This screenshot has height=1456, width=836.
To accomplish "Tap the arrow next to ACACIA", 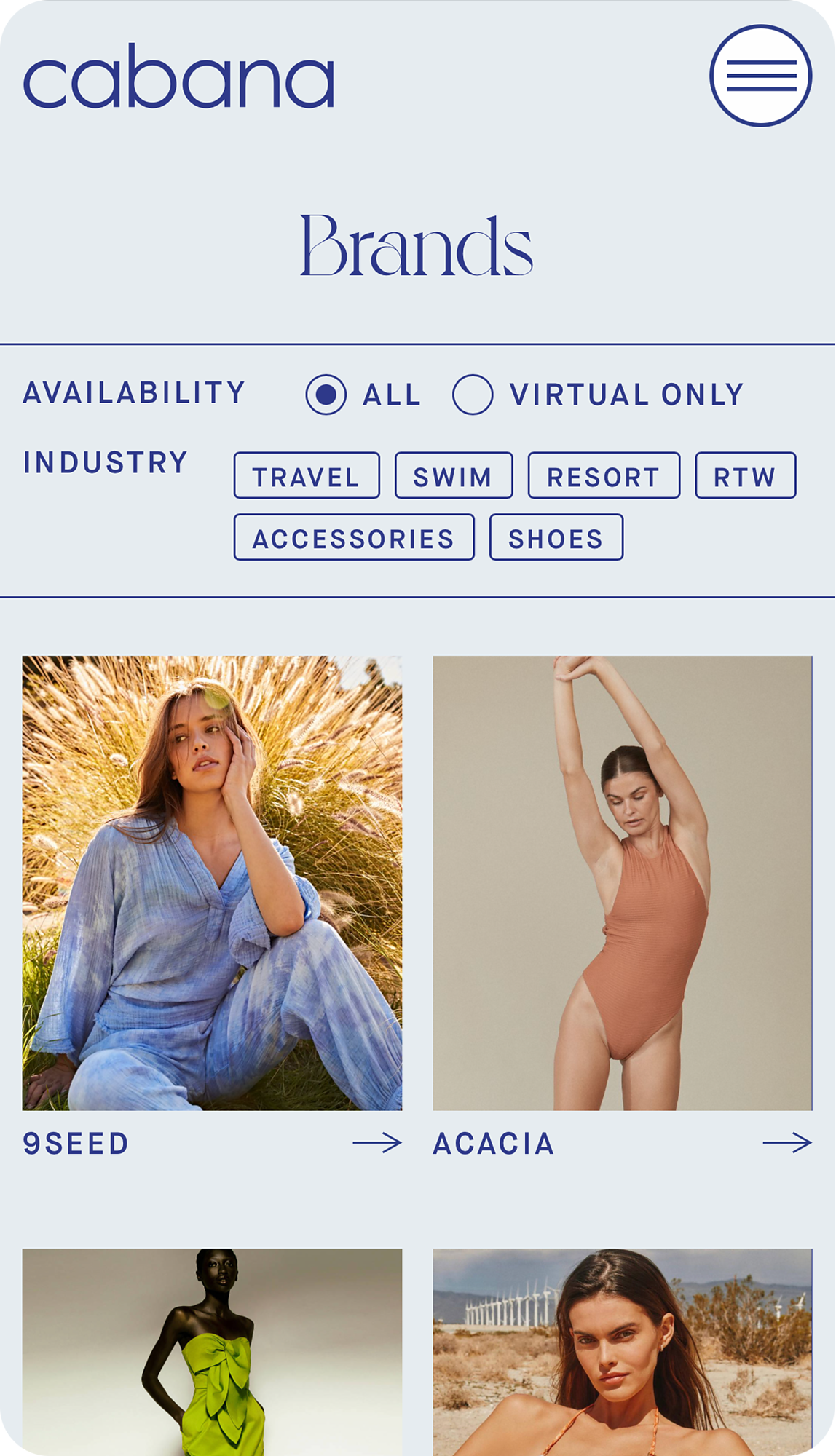I will point(787,1143).
